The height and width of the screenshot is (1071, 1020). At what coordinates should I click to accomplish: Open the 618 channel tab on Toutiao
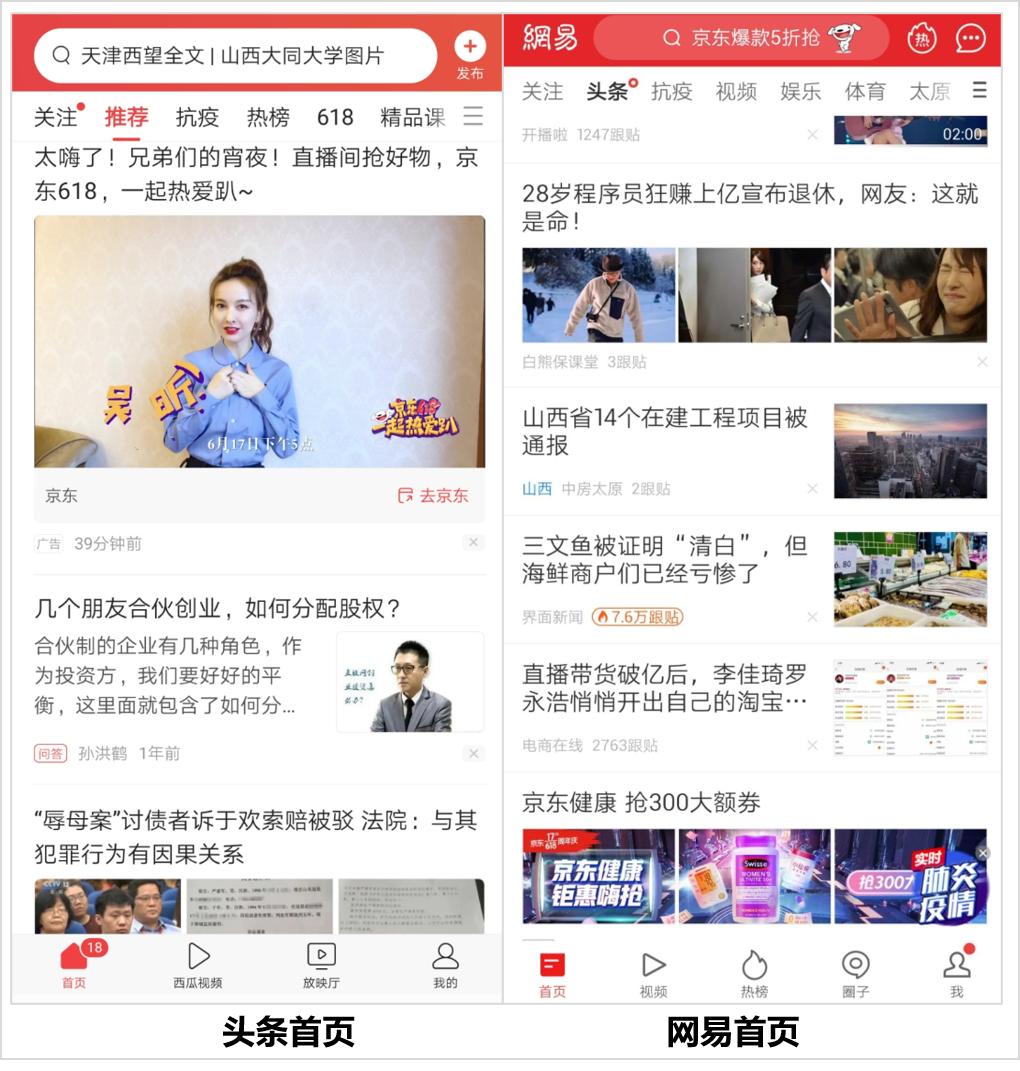click(335, 117)
